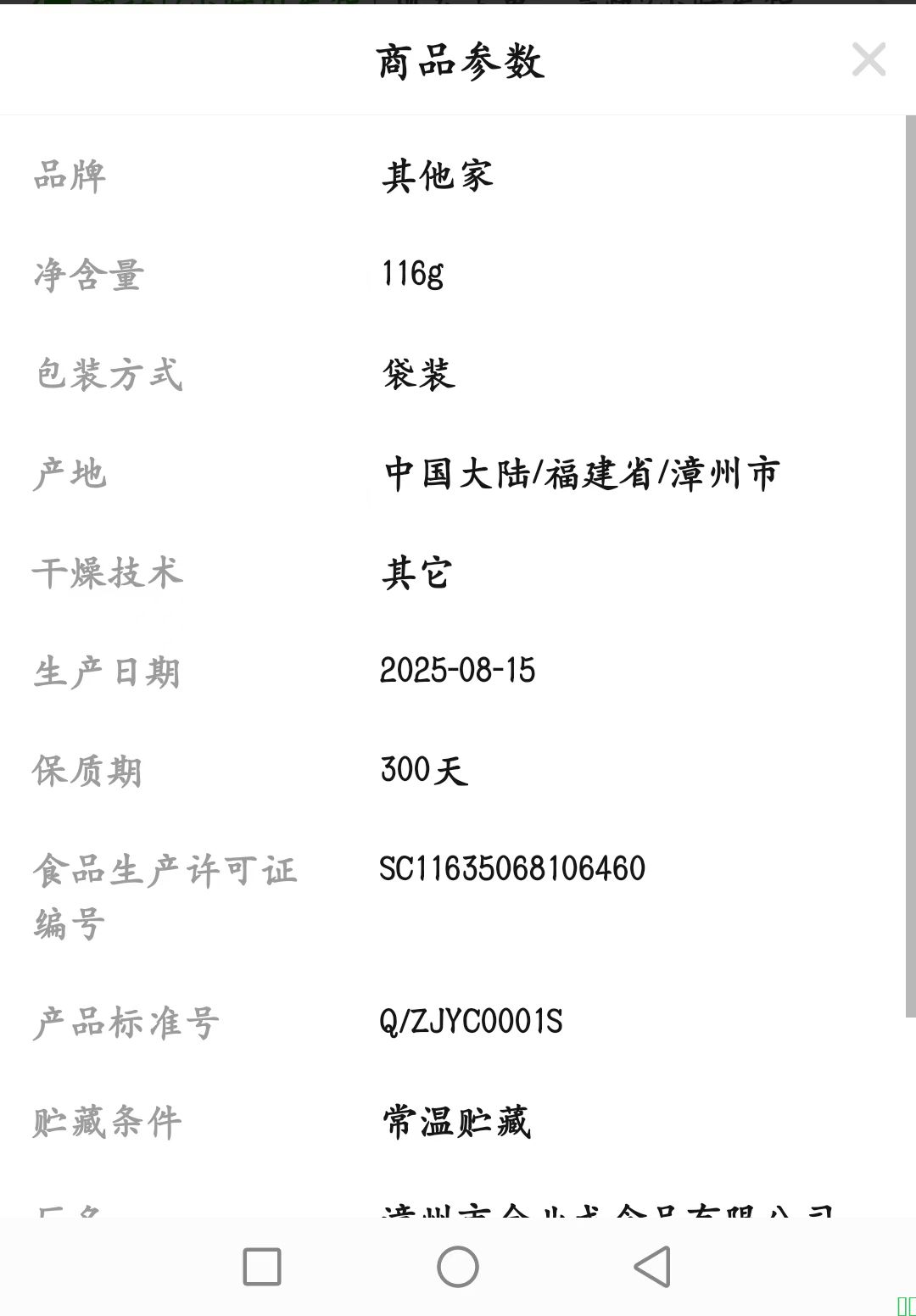The height and width of the screenshot is (1316, 916).
Task: Go to the home screen
Action: click(x=458, y=1267)
